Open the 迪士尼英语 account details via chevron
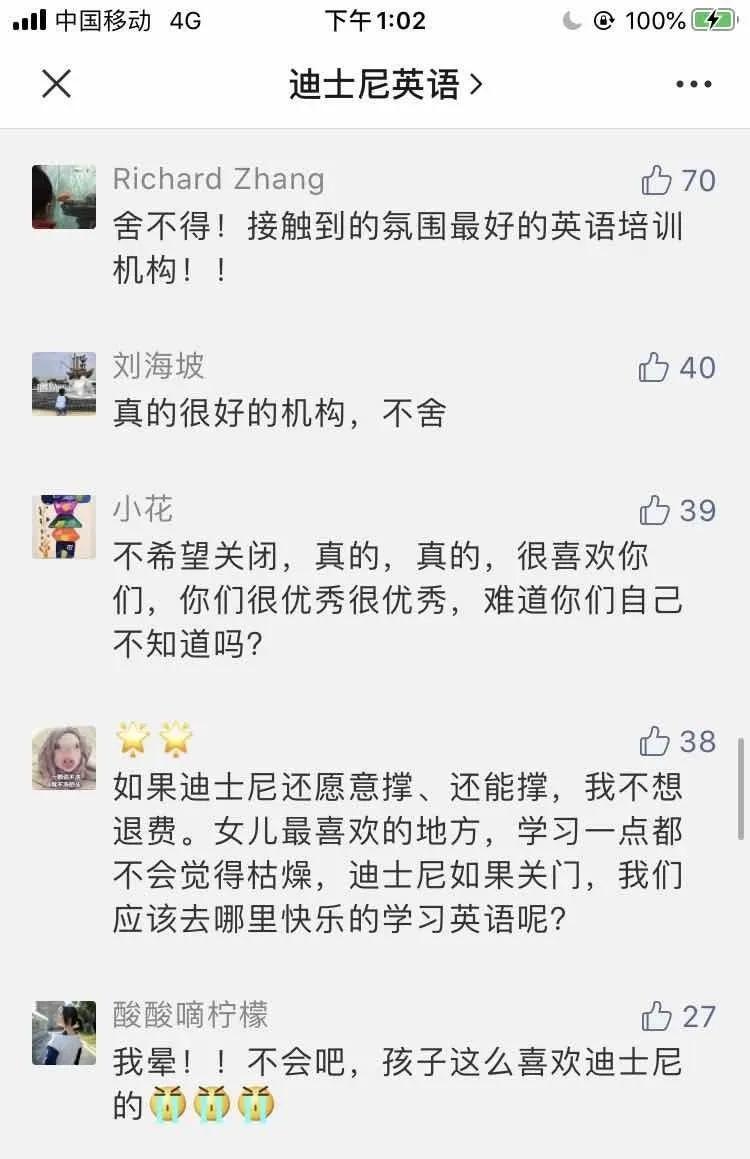The width and height of the screenshot is (750, 1159). pyautogui.click(x=474, y=84)
